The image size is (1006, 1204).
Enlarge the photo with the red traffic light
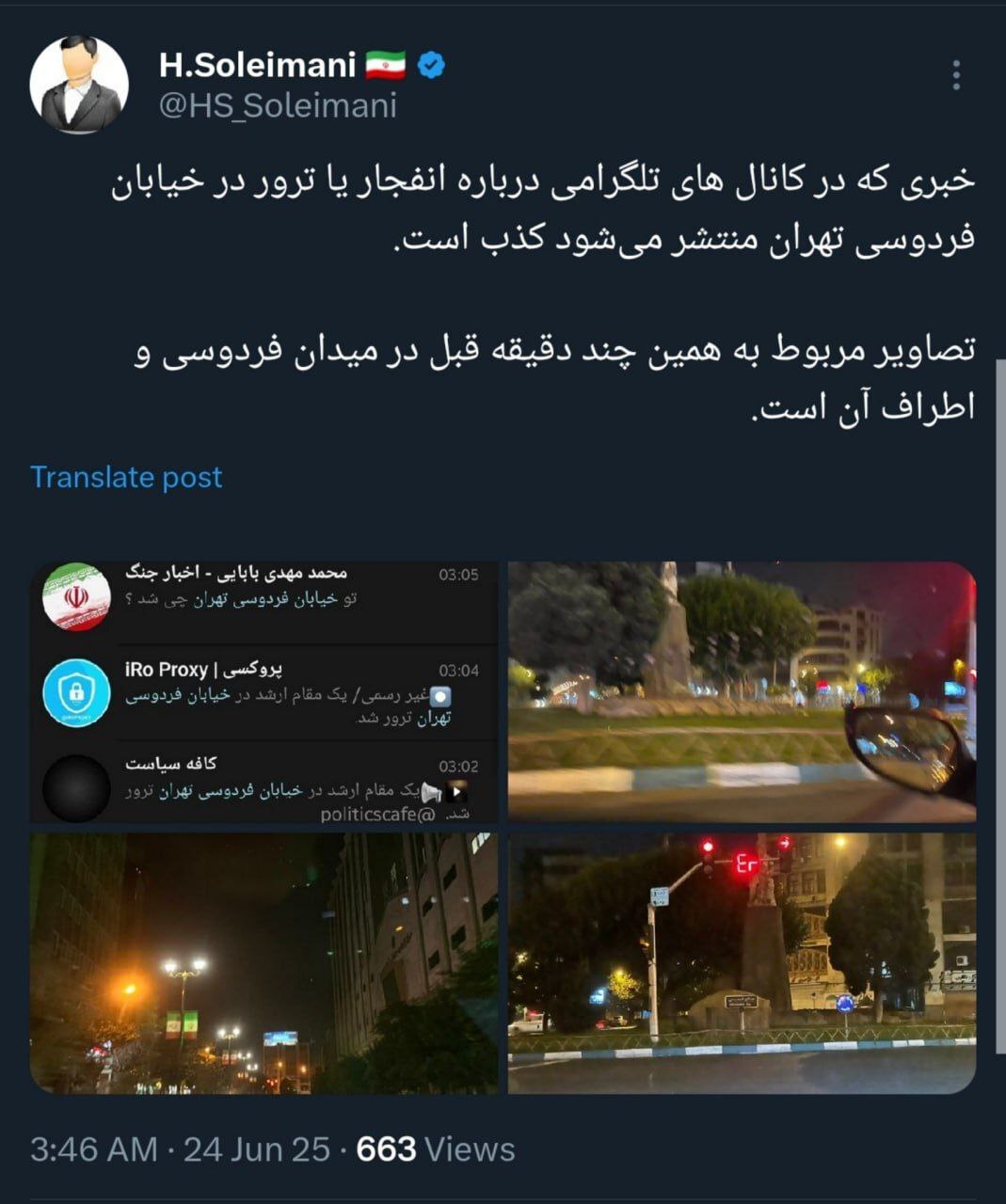coord(742,963)
